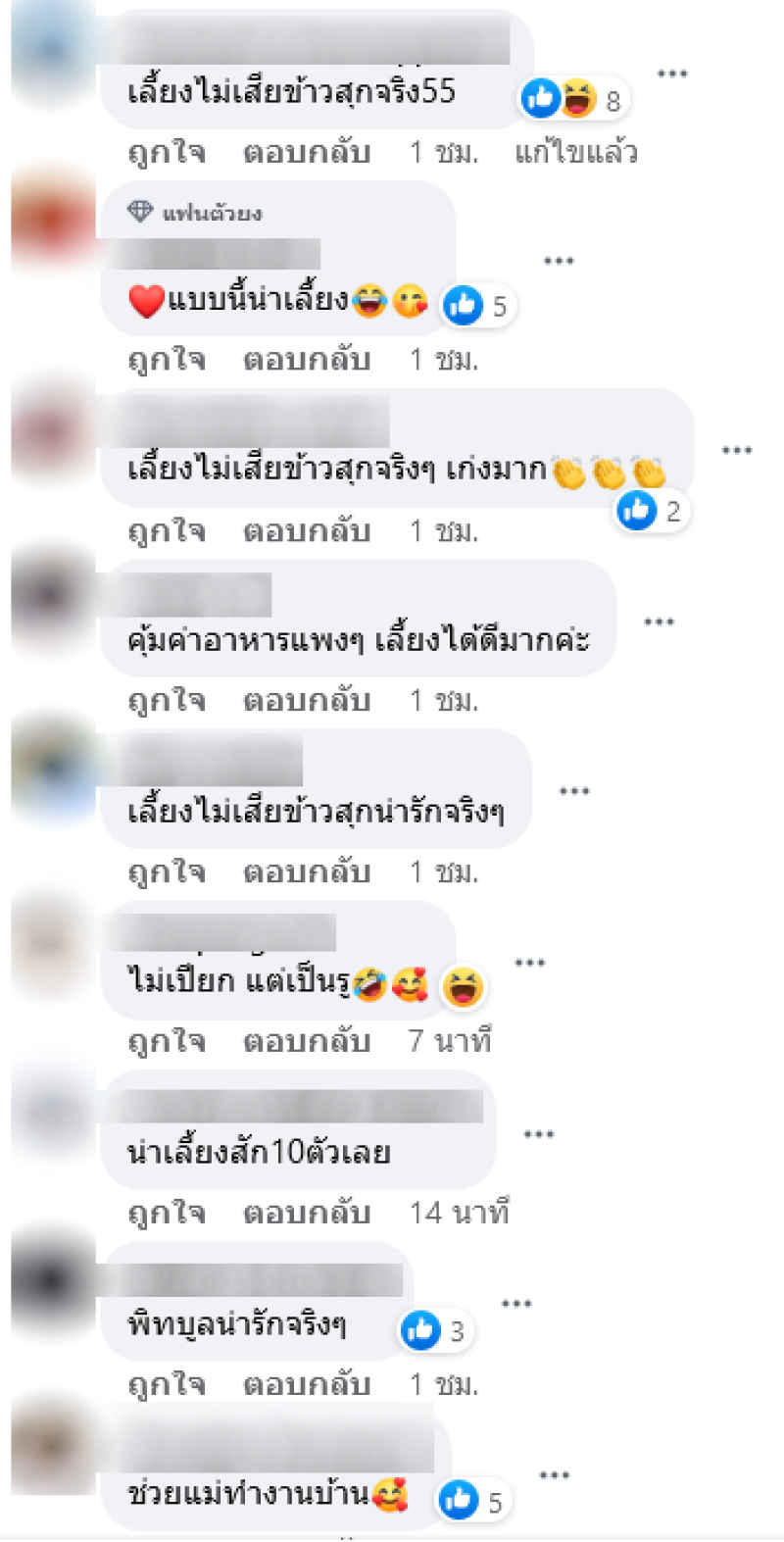
Task: Open options for the comment 'เลี้ยงไม่เสียข้าวสุกน่ารักจริงๆ'
Action: pos(574,791)
